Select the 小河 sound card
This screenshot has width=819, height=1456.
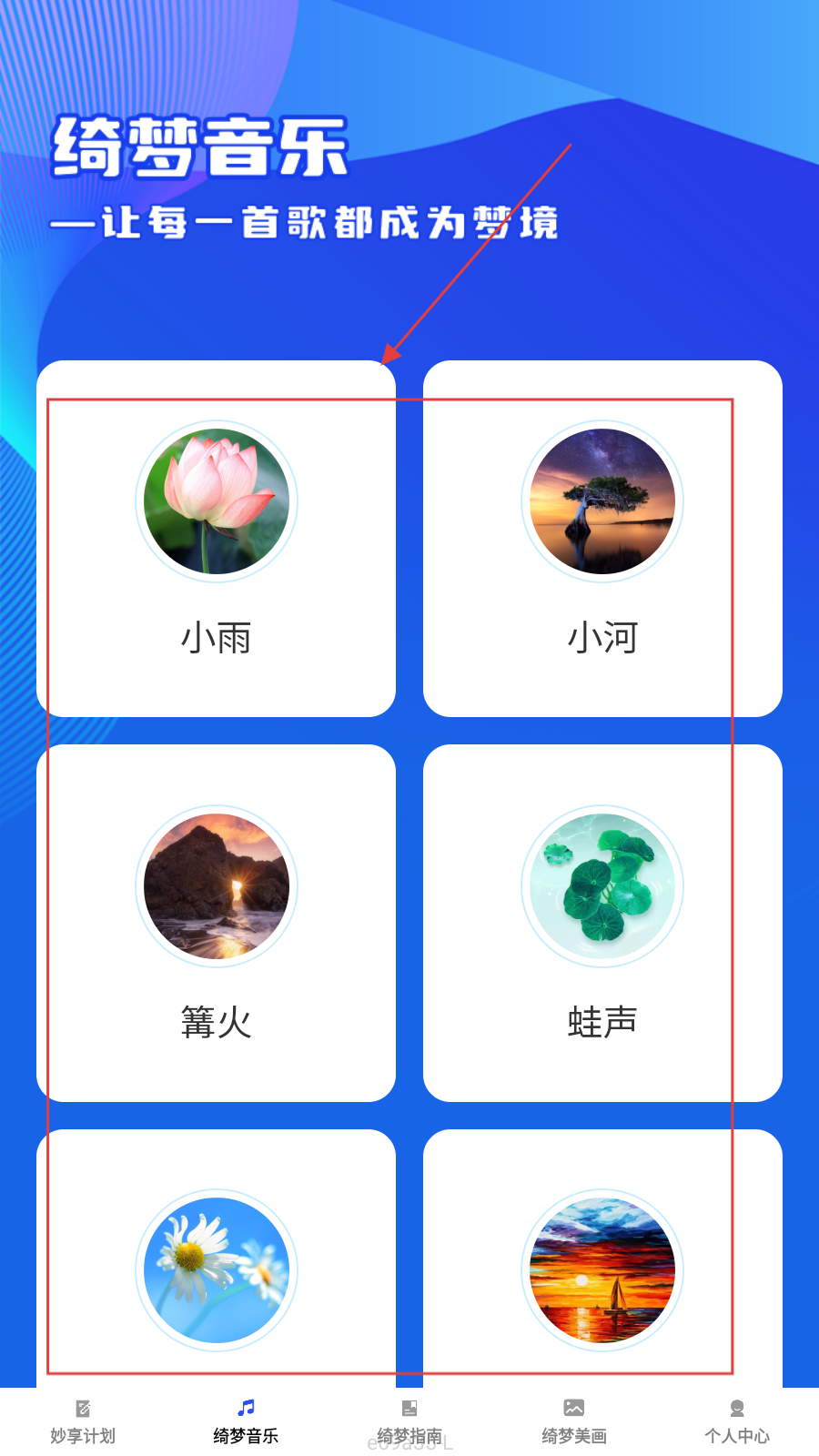(602, 539)
